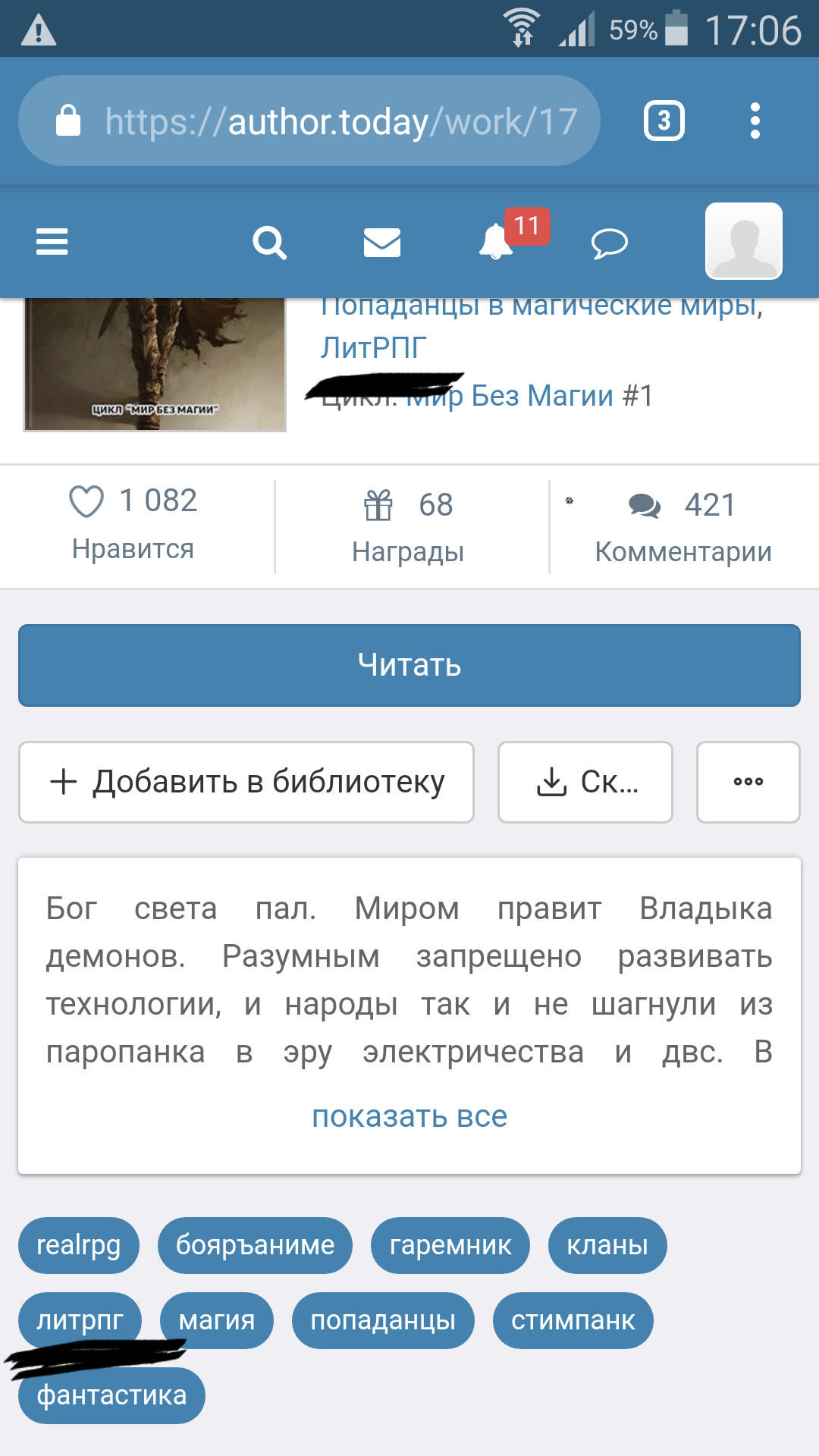Like the book with the heart
This screenshot has width=819, height=1456.
[x=86, y=501]
